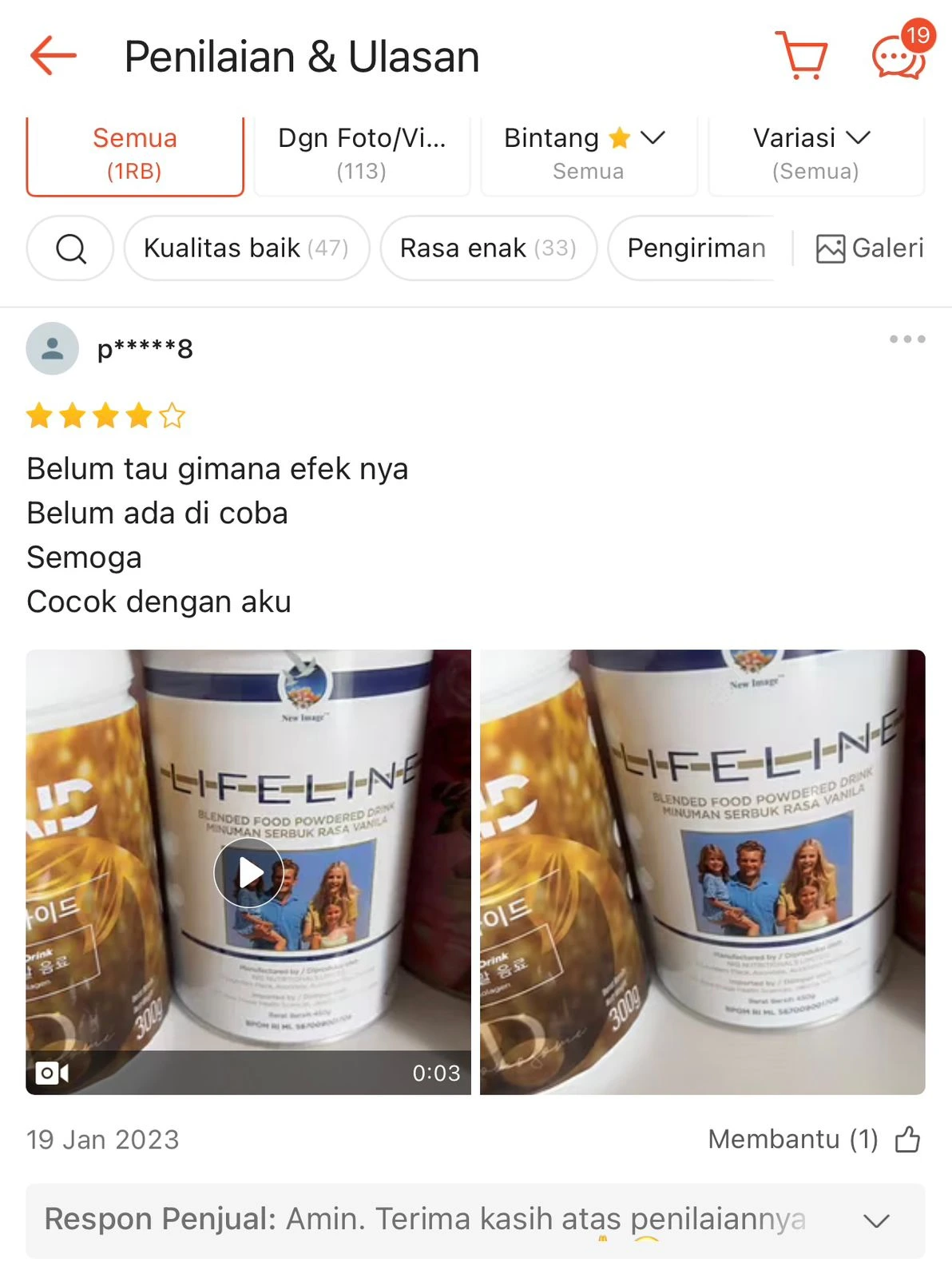Expand the Bintang star filter dropdown
Screen dimensions: 952x1278
pyautogui.click(x=589, y=154)
